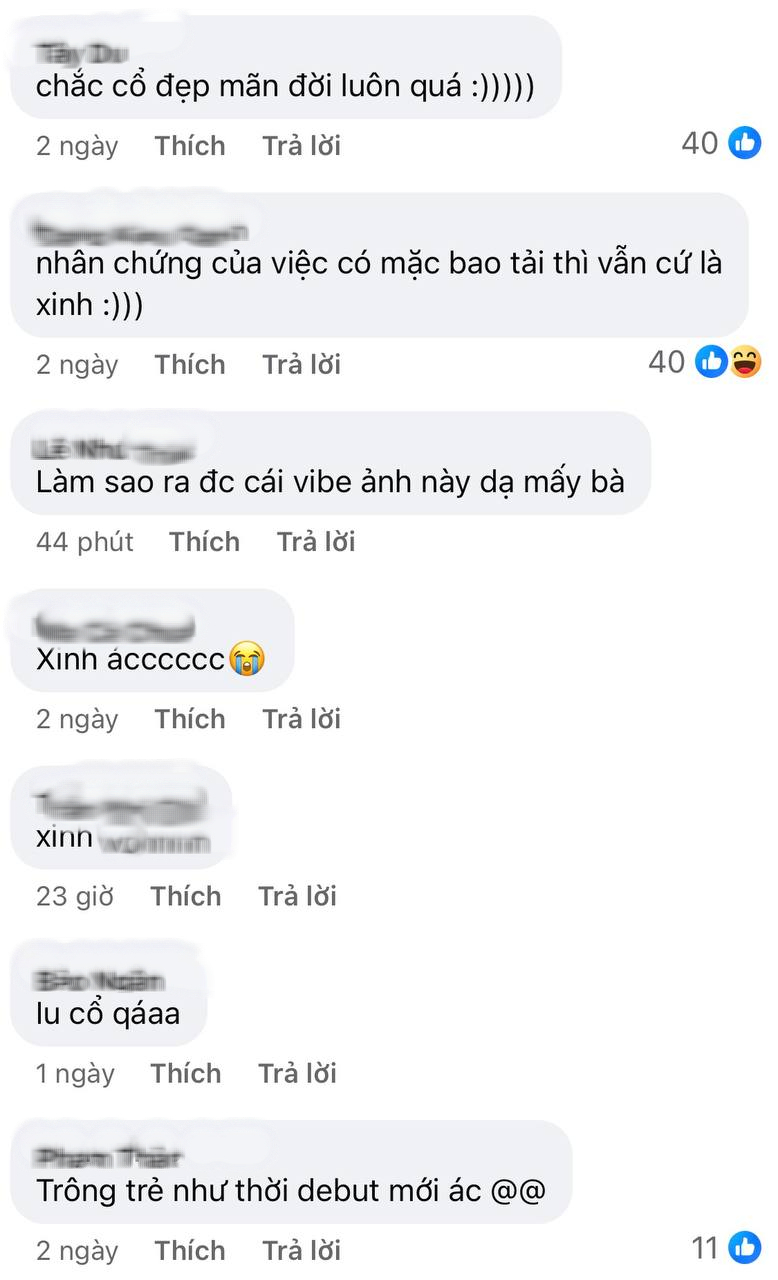The width and height of the screenshot is (778, 1280).
Task: See who reacted to "thời debut" comment
Action: pos(726,1248)
